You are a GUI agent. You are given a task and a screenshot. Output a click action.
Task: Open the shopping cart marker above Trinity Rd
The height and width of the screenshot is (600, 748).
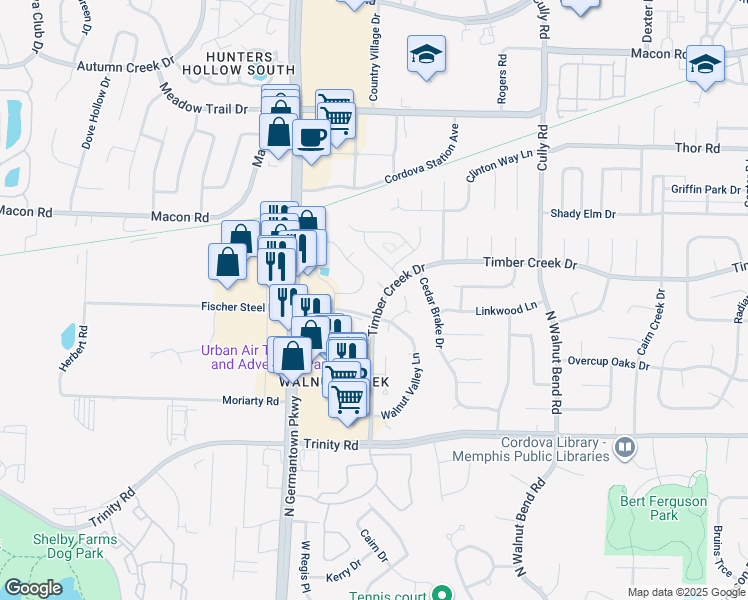point(347,398)
